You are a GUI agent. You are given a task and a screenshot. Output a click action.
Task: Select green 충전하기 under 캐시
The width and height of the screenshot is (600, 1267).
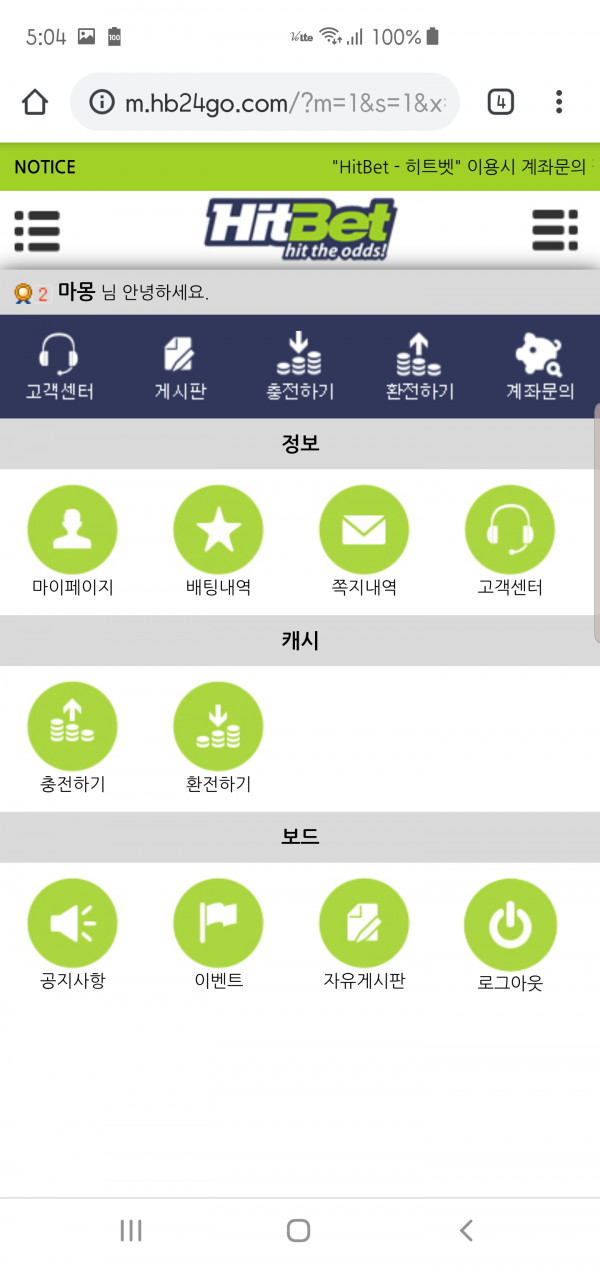pos(72,727)
